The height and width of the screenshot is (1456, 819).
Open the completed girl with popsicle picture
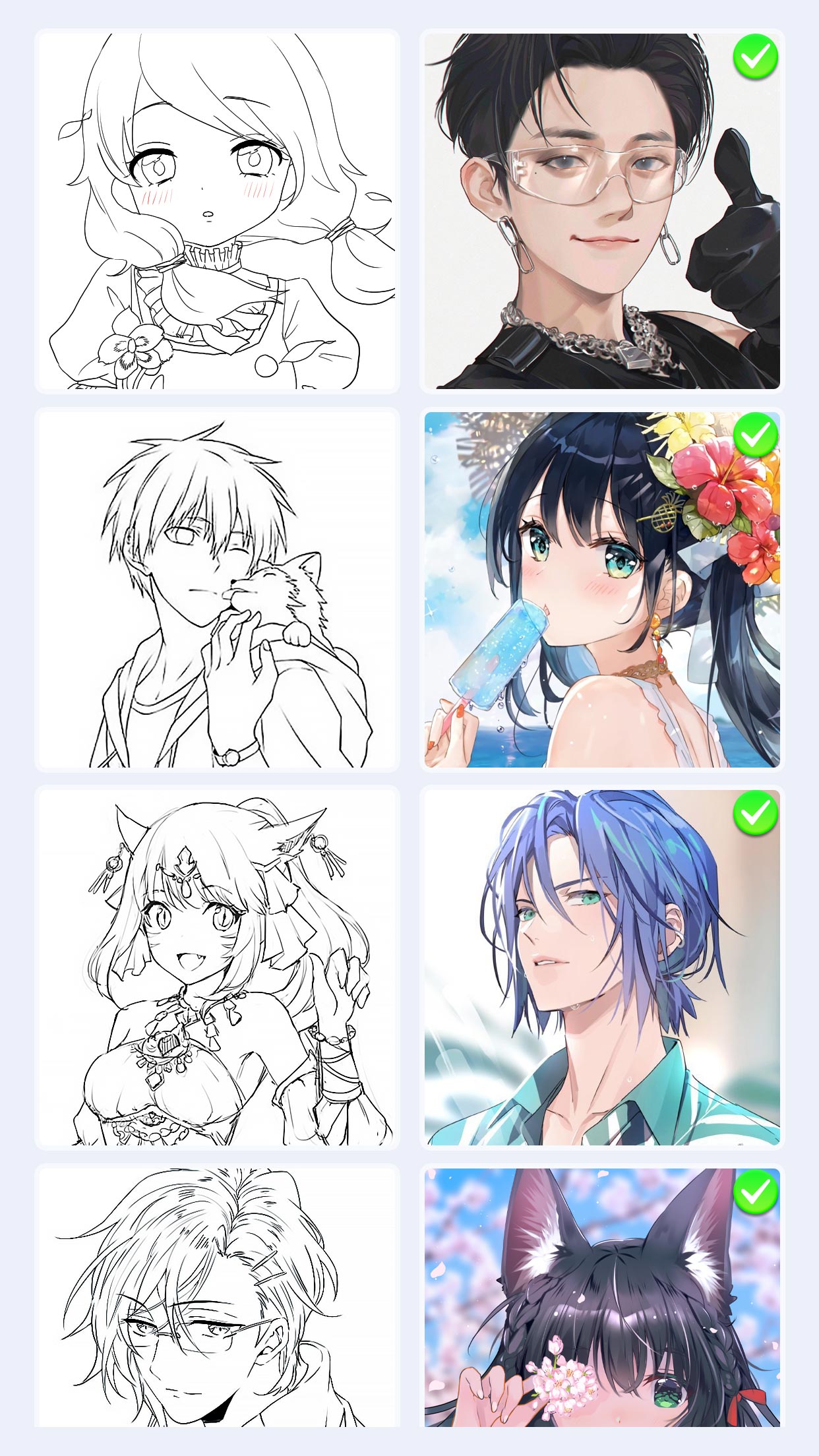602,590
